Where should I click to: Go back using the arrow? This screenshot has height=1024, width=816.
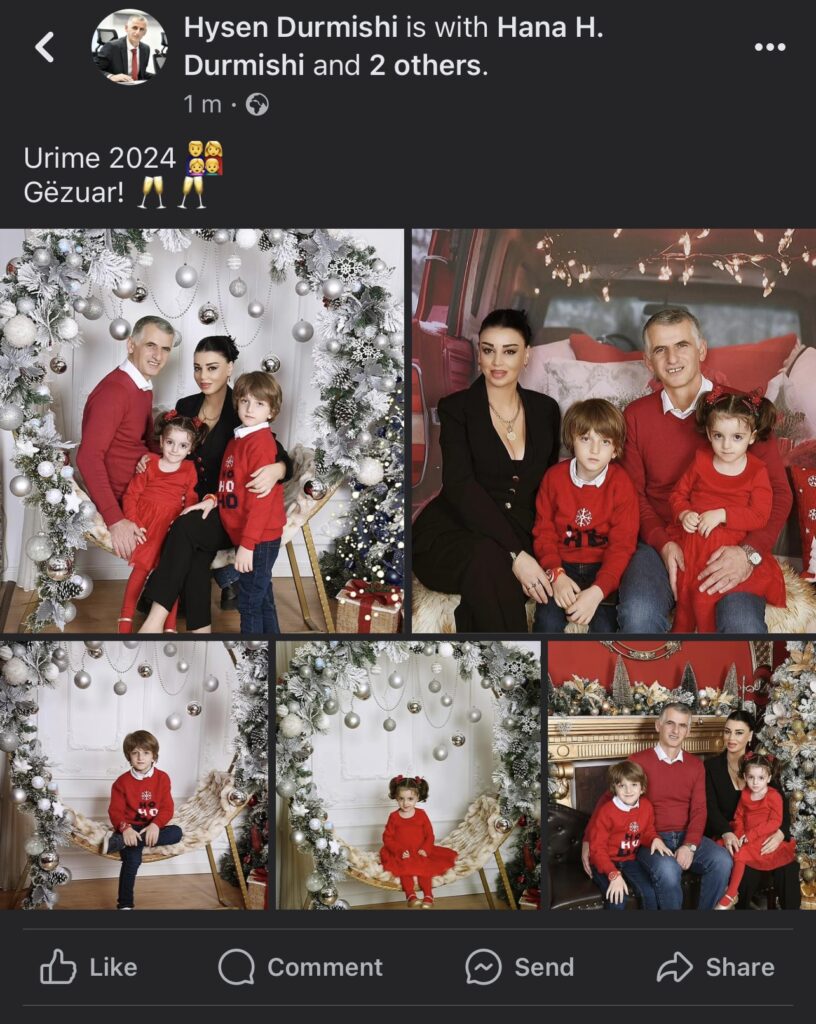[45, 46]
